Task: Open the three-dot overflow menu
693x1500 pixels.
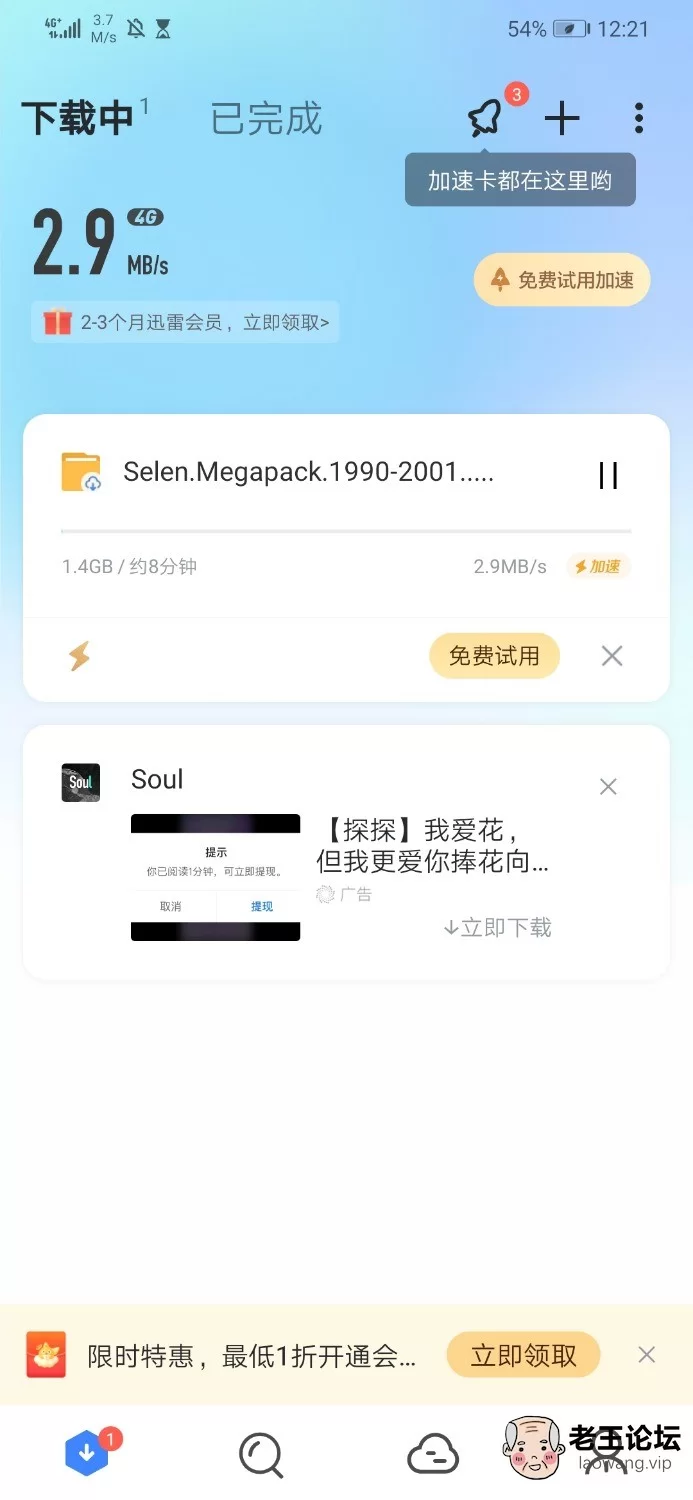Action: pyautogui.click(x=638, y=118)
